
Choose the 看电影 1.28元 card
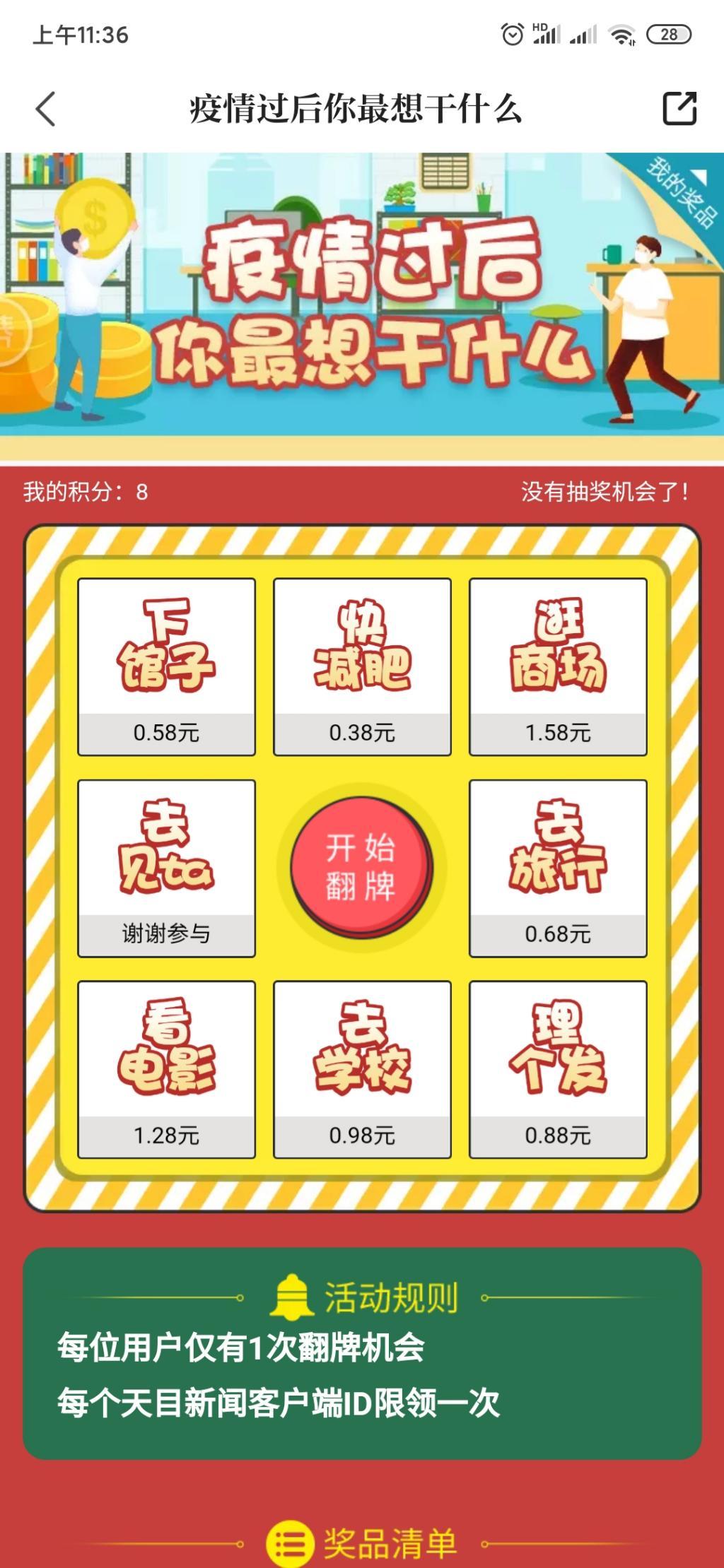pyautogui.click(x=166, y=1069)
